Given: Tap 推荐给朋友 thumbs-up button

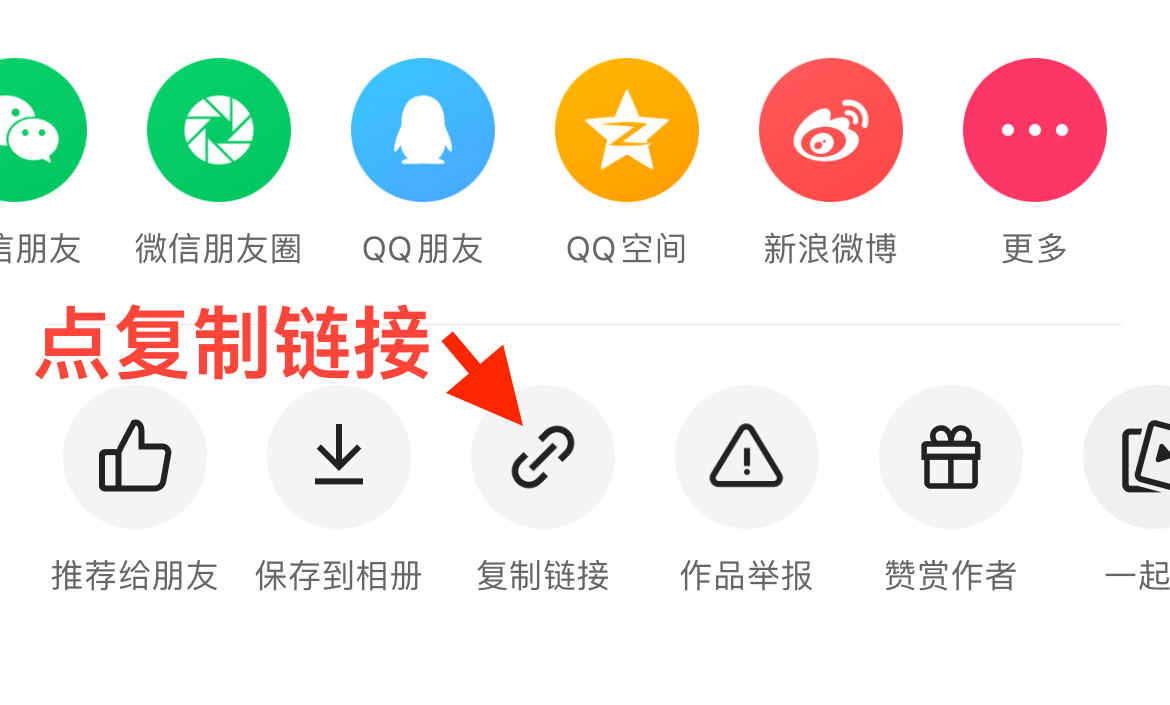Looking at the screenshot, I should 135,456.
